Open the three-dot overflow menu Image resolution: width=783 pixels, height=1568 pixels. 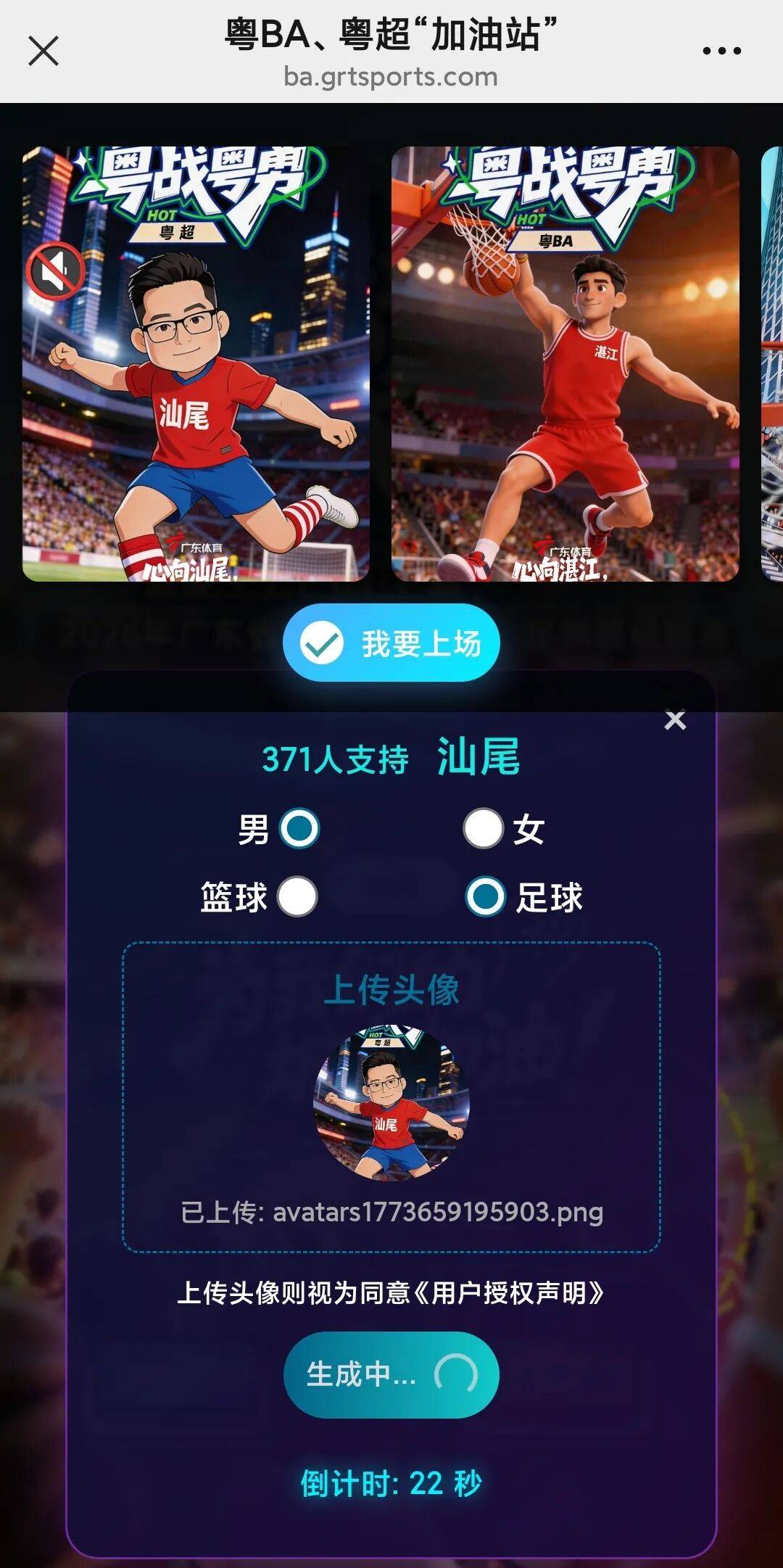click(721, 51)
